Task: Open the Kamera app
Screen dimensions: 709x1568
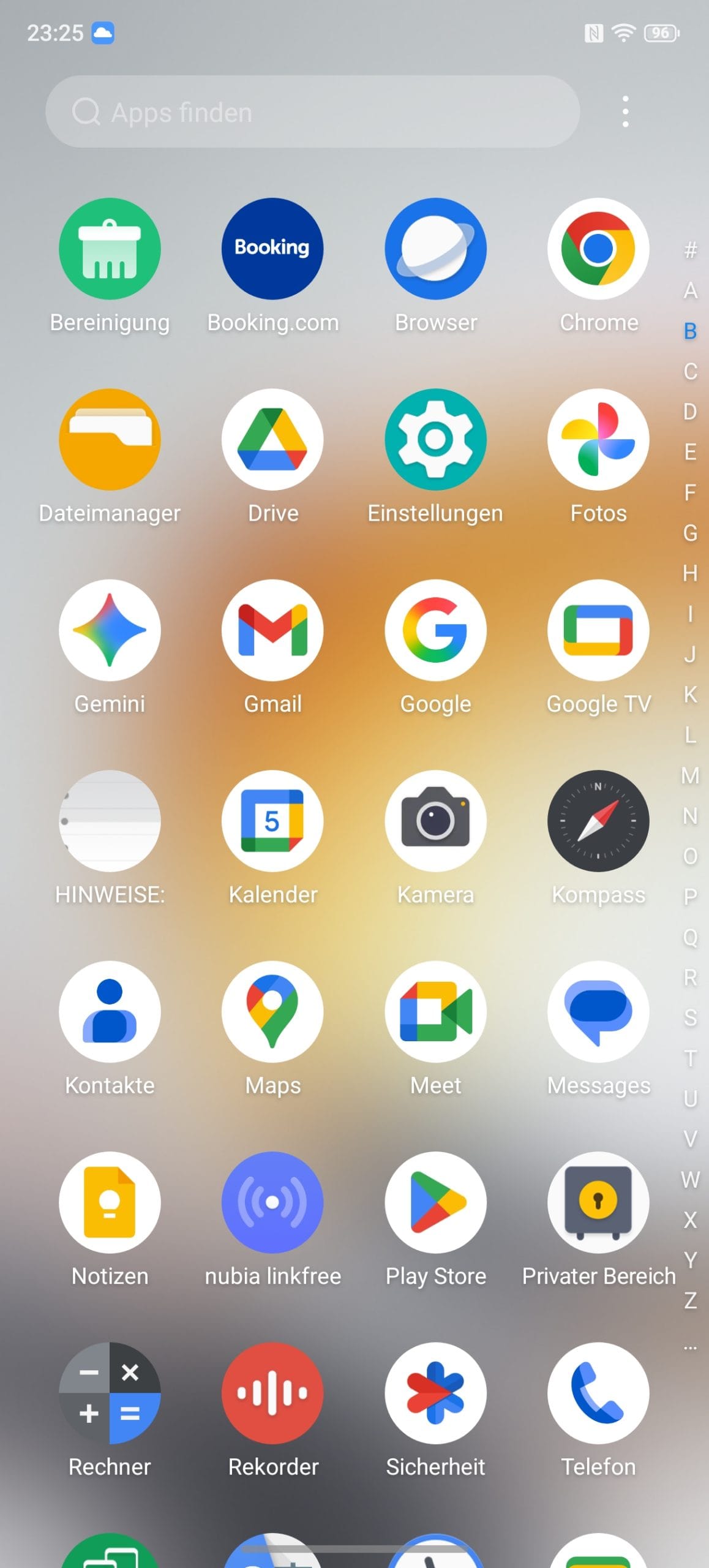Action: tap(435, 821)
